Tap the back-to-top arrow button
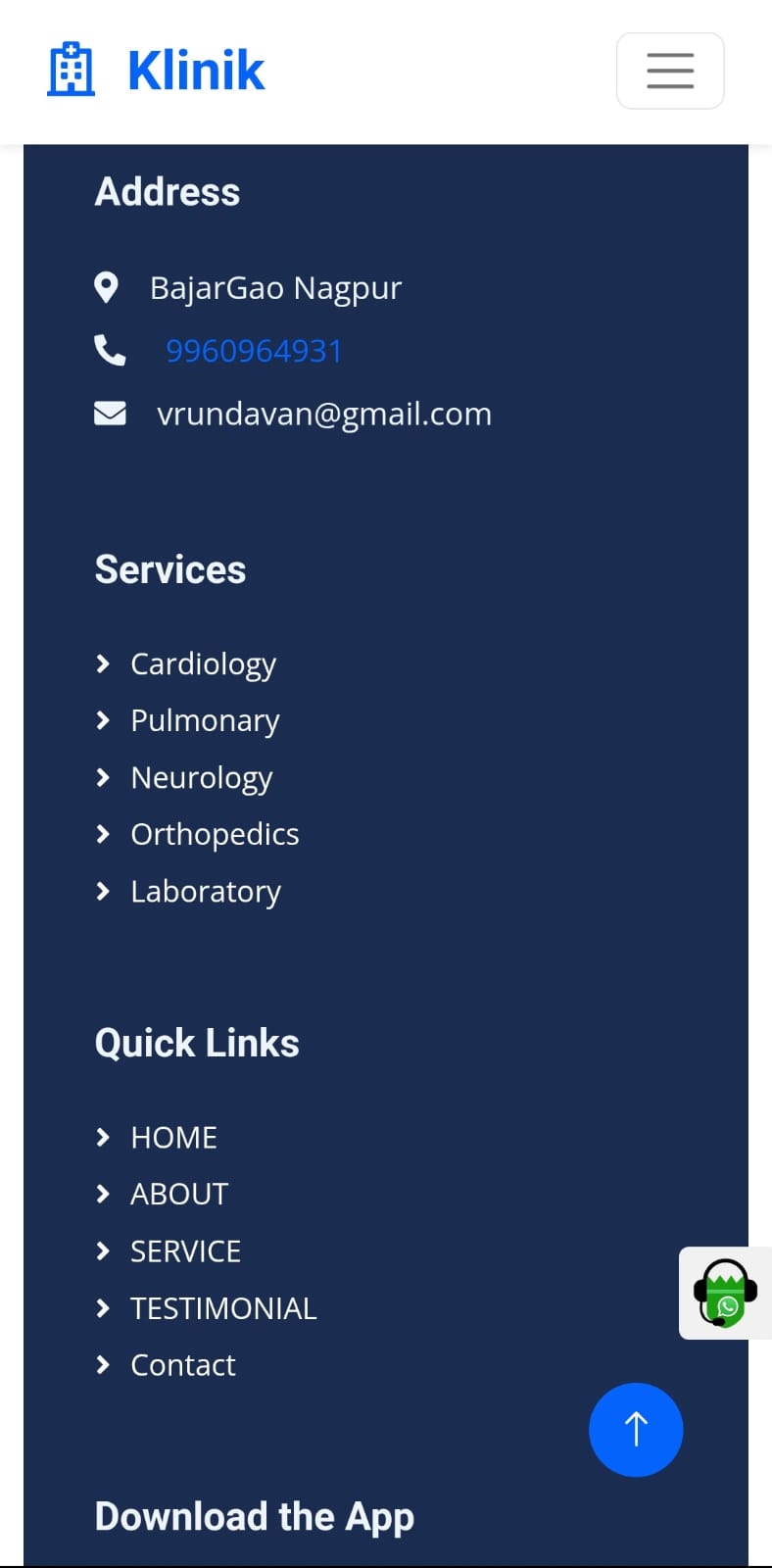 [636, 1429]
